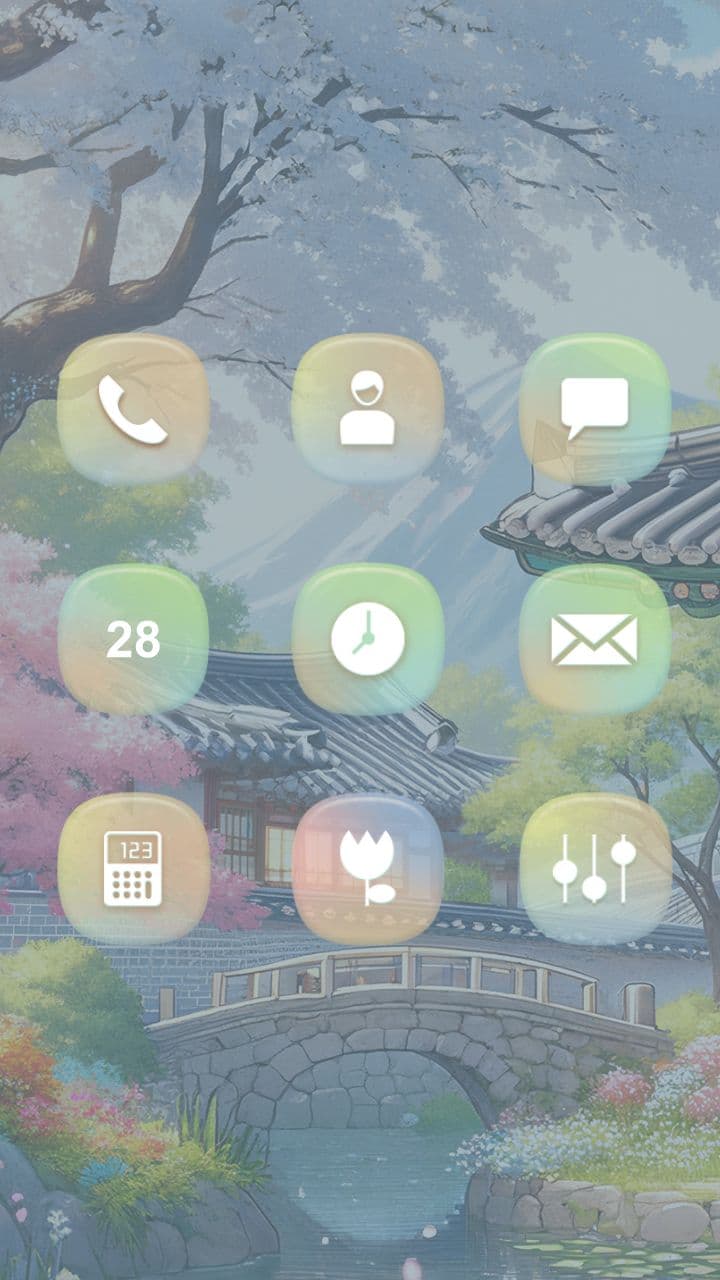The width and height of the screenshot is (720, 1280).
Task: Launch the Calculator app
Action: pos(133,868)
